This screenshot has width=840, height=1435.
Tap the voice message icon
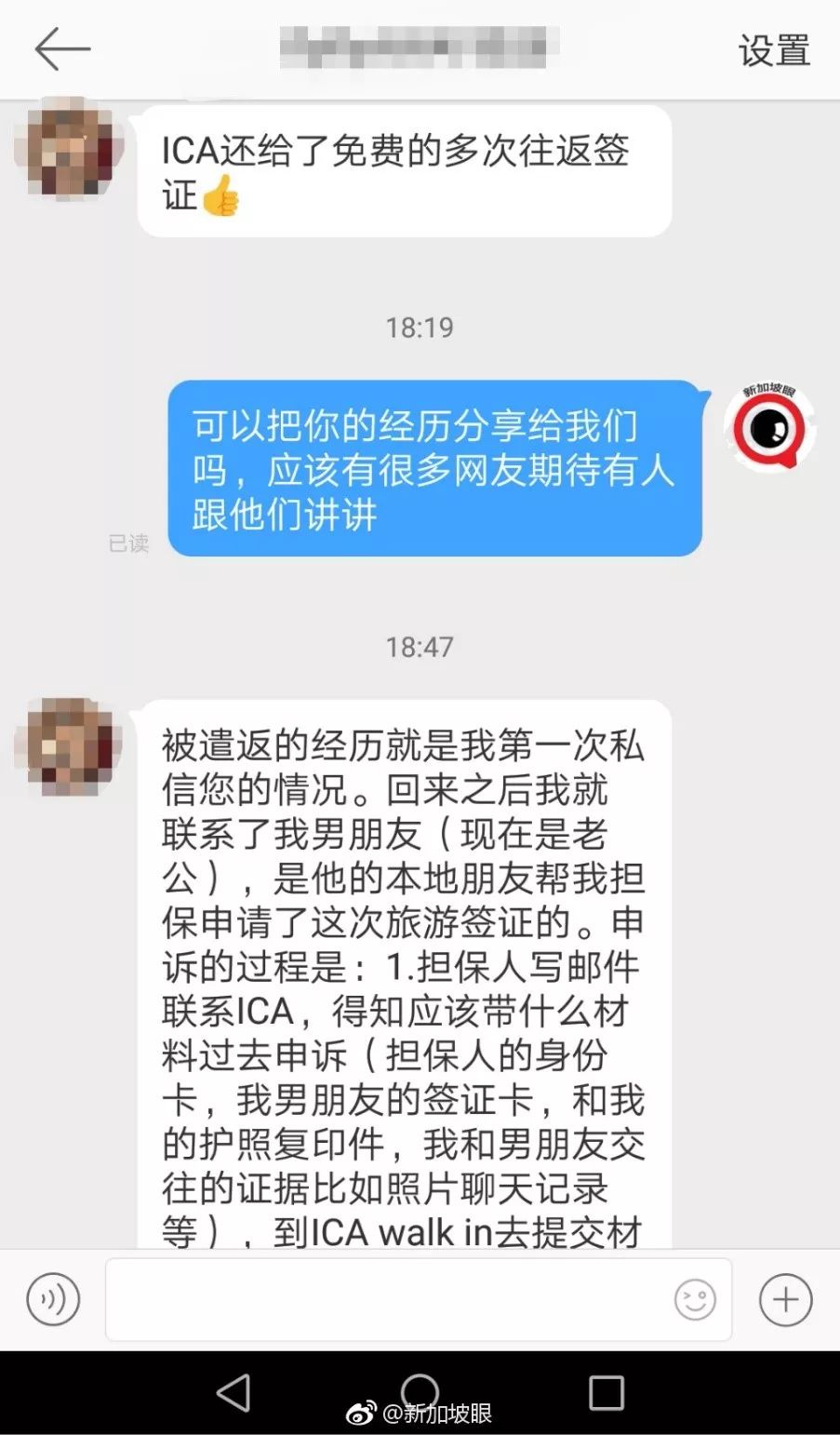[53, 1299]
